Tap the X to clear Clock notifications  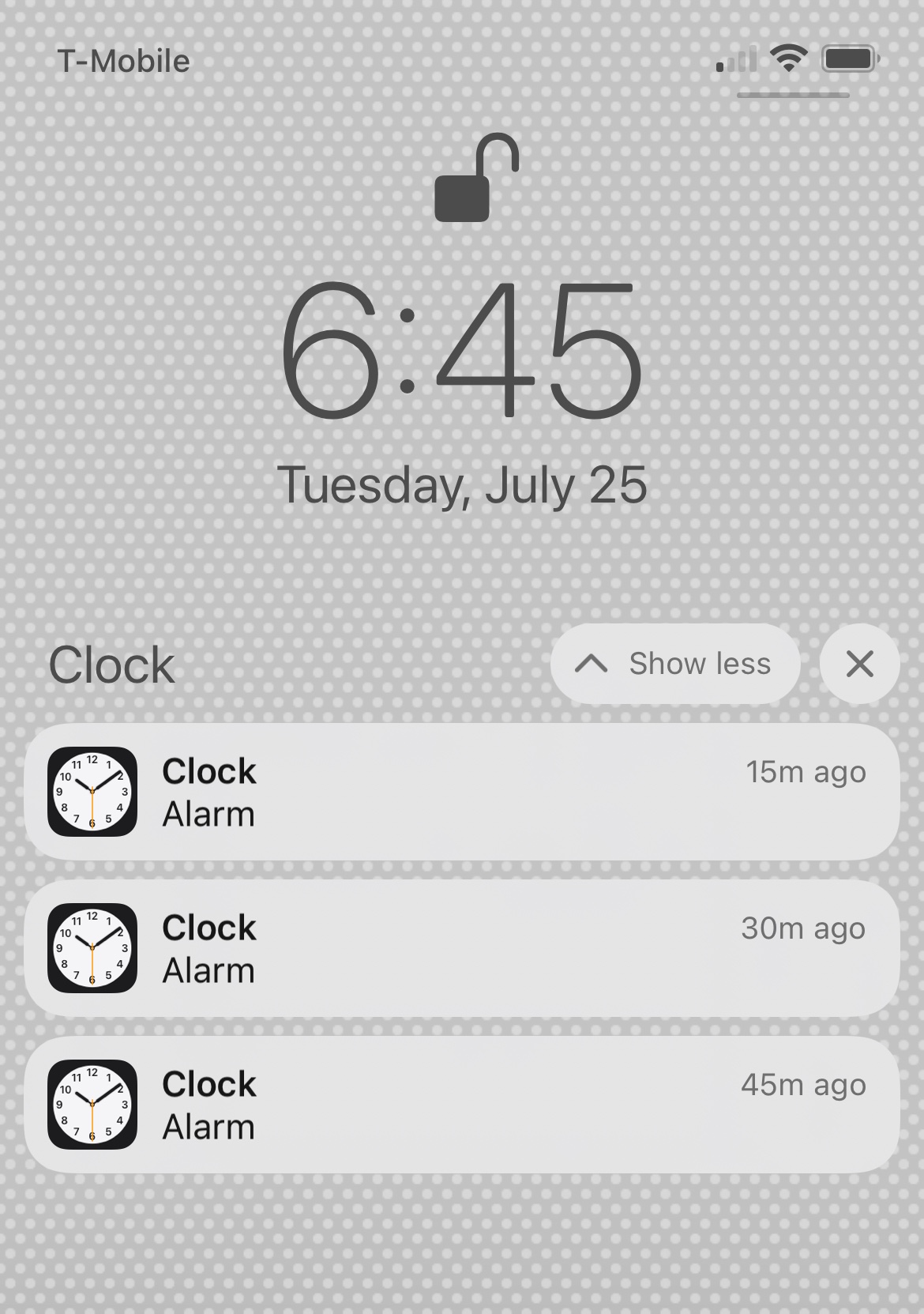pyautogui.click(x=859, y=664)
